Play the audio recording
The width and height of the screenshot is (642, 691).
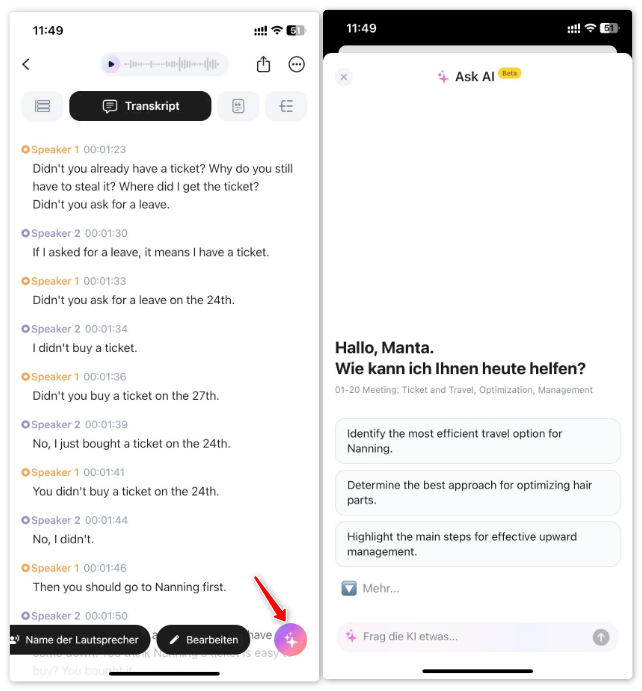(111, 64)
